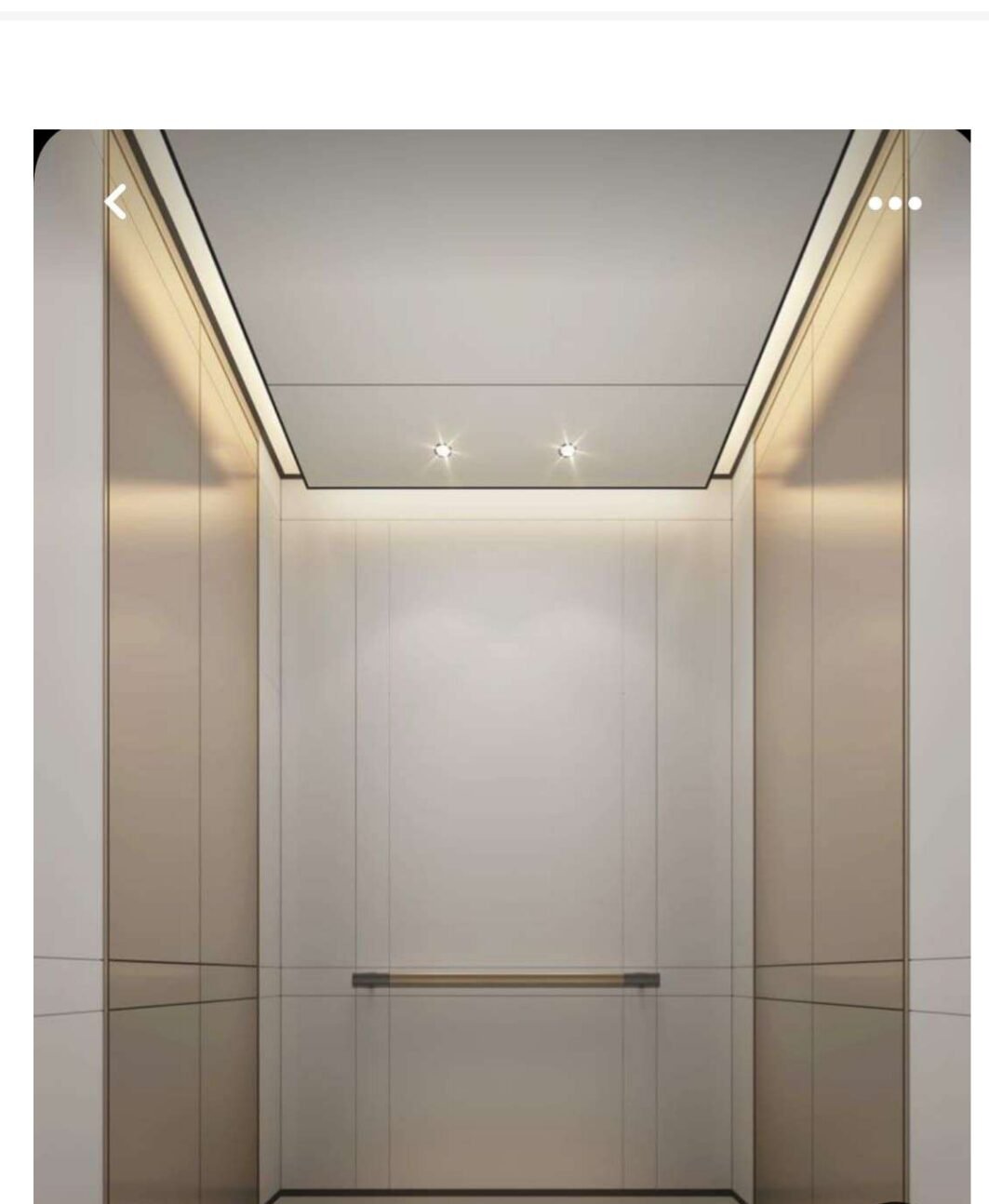Screen dimensions: 989x1204
Task: Open the three-dot overflow menu
Action: [x=894, y=203]
